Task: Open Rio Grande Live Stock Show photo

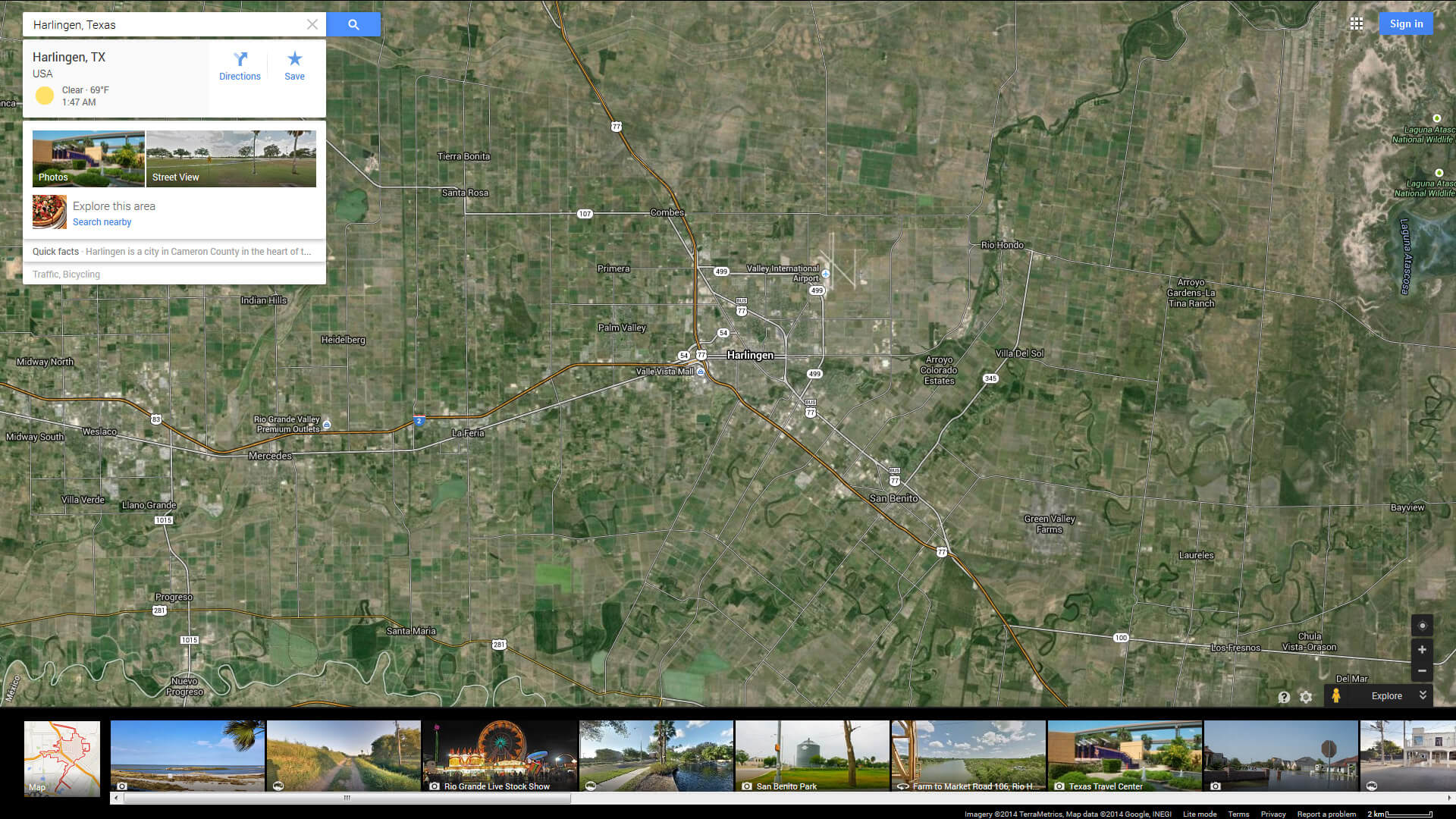Action: click(x=500, y=756)
